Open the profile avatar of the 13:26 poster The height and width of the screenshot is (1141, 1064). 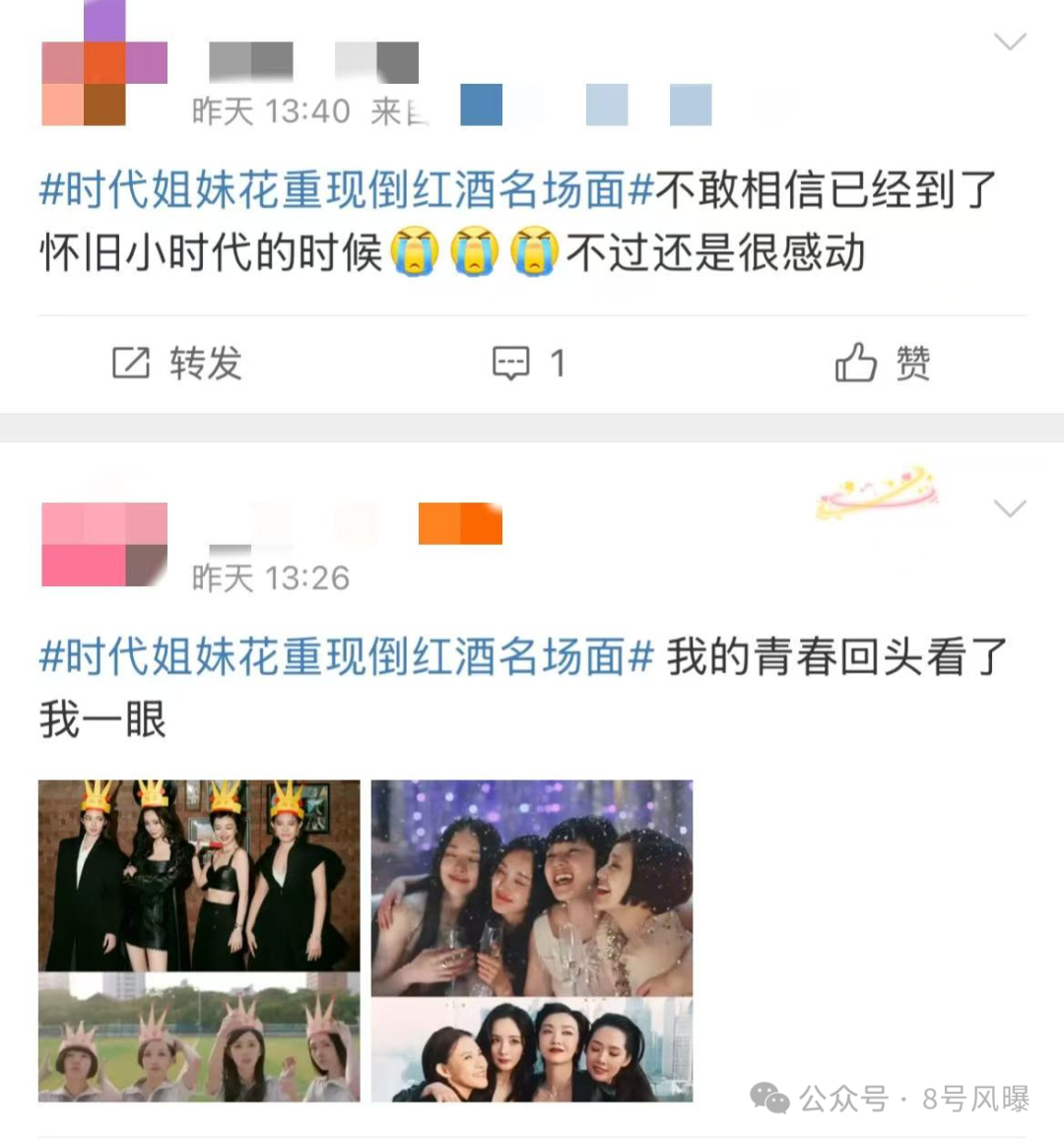(103, 544)
